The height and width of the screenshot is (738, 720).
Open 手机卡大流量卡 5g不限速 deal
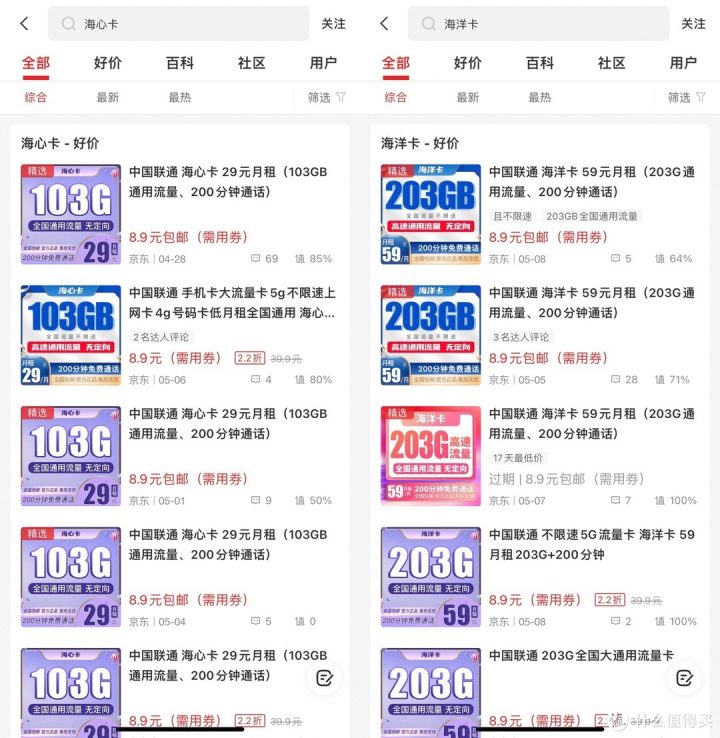coord(232,303)
